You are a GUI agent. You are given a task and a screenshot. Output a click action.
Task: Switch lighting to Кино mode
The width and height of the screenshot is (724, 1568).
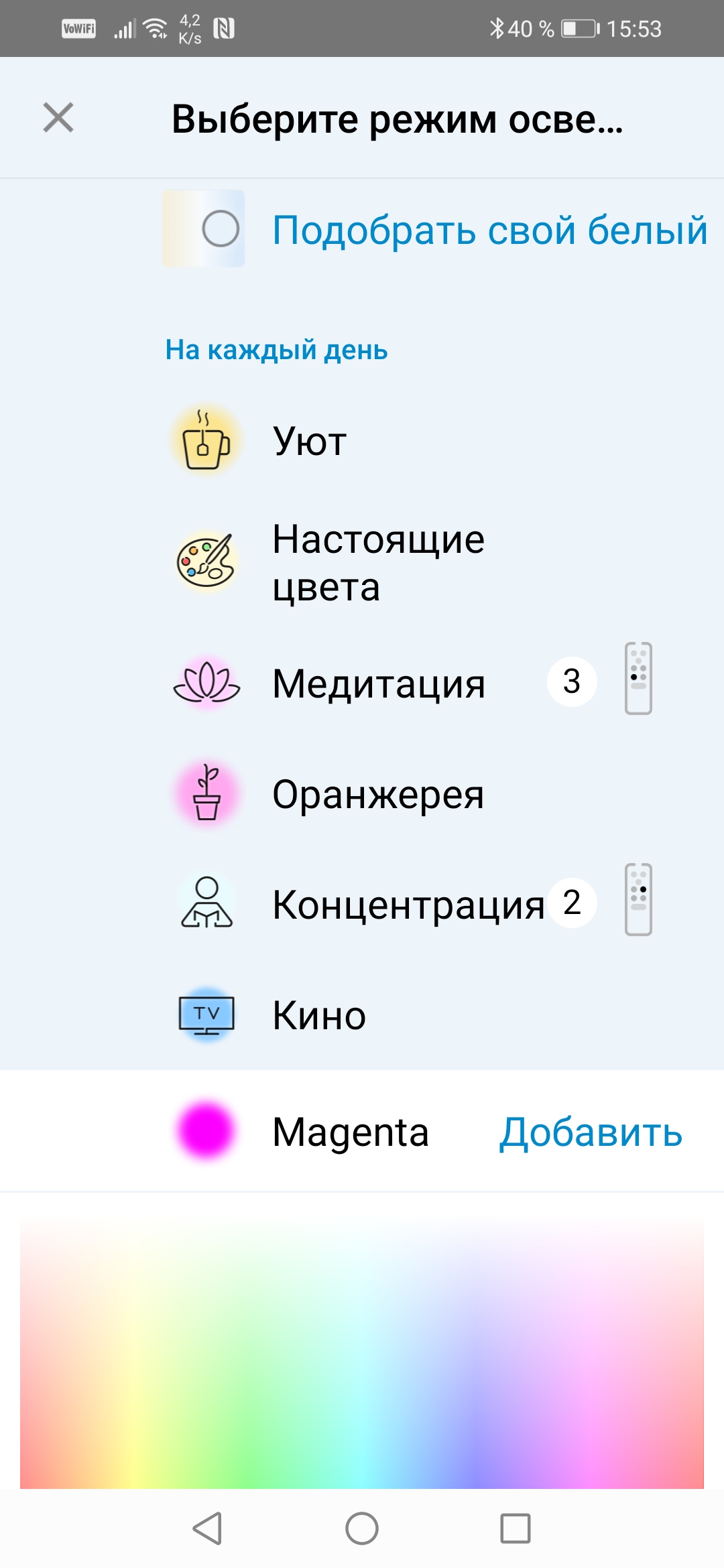click(x=319, y=1015)
